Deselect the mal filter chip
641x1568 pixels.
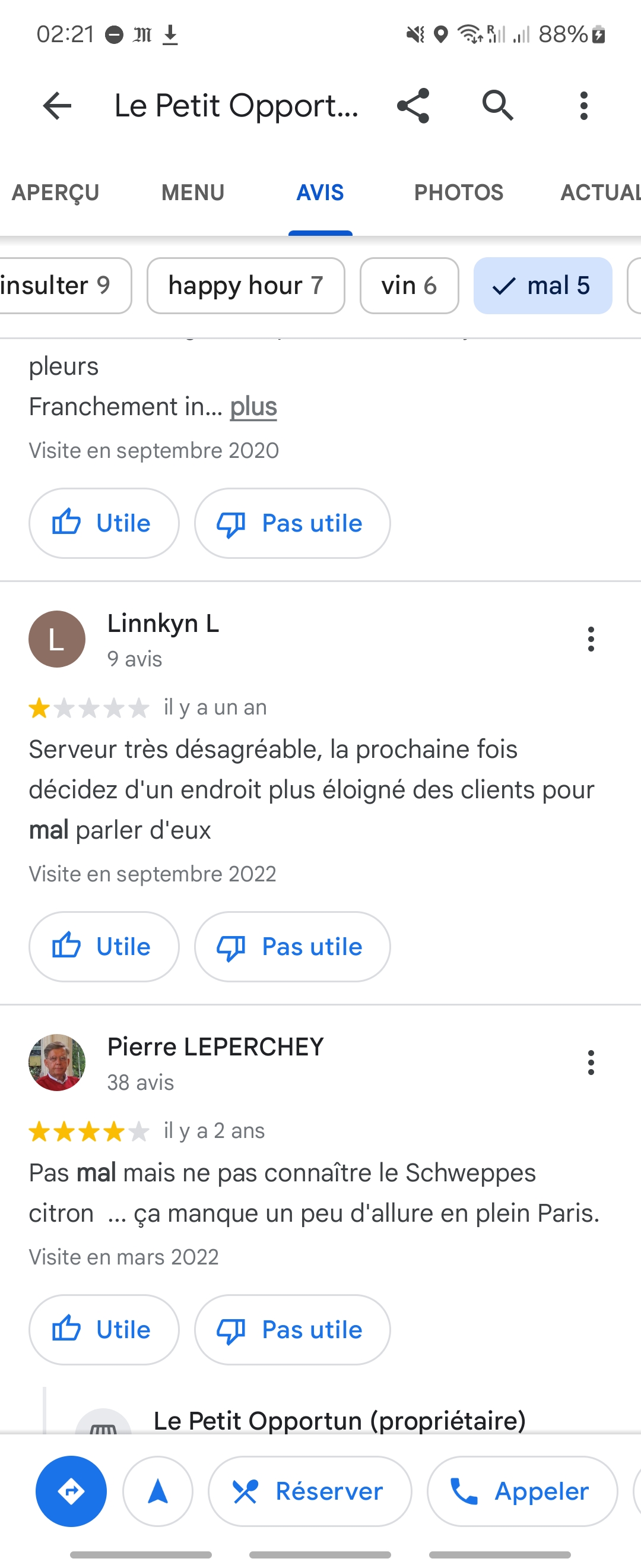tap(542, 286)
